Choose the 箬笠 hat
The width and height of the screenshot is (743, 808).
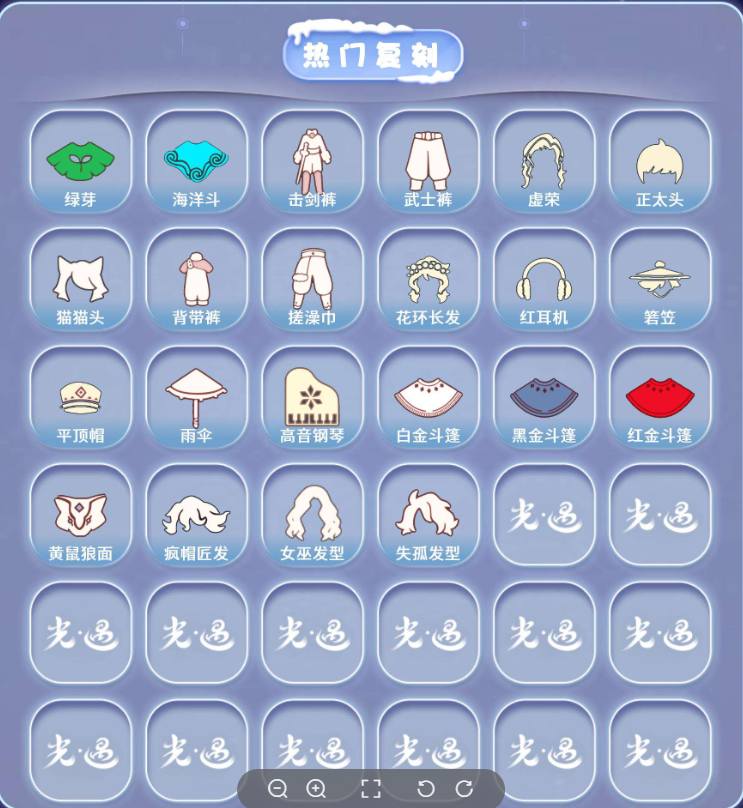click(x=660, y=279)
